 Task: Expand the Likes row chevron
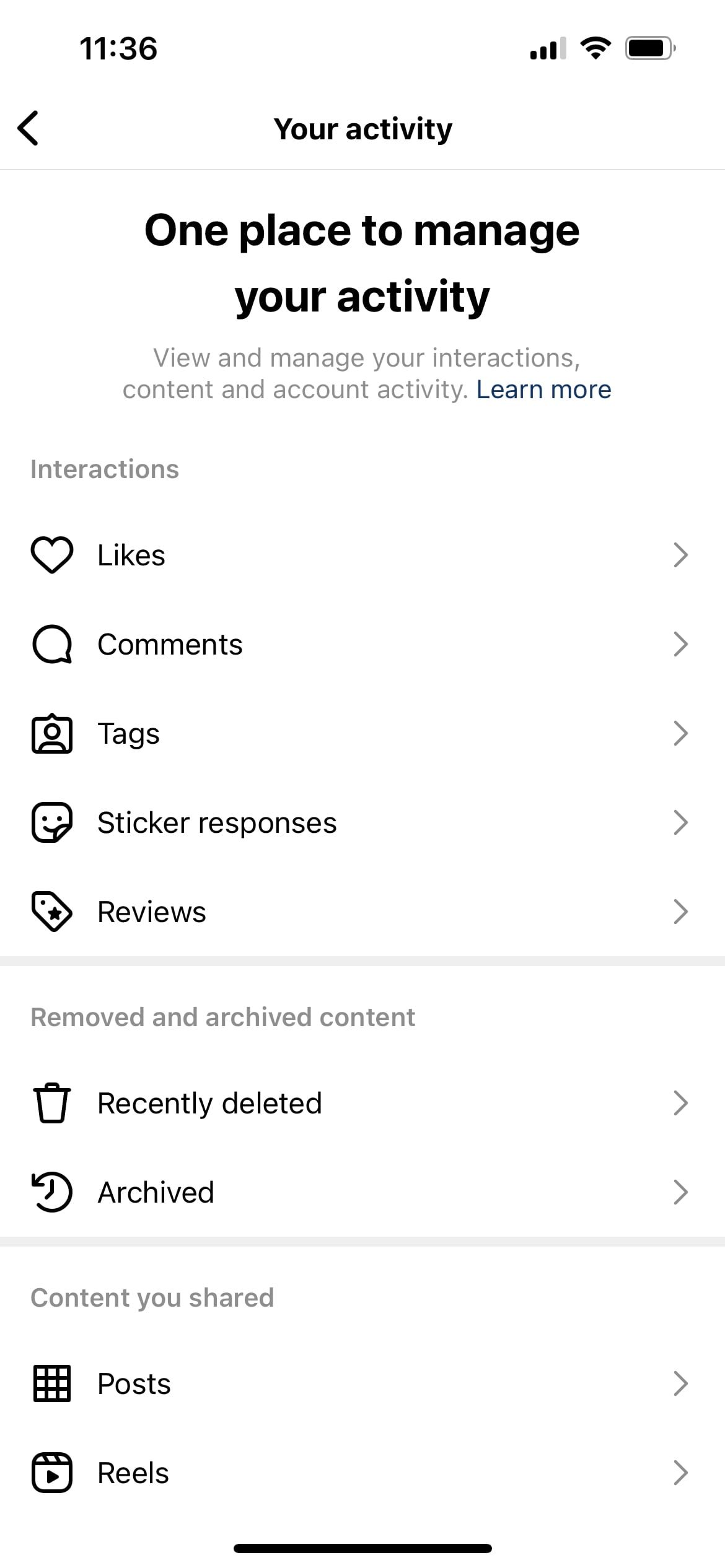click(680, 554)
